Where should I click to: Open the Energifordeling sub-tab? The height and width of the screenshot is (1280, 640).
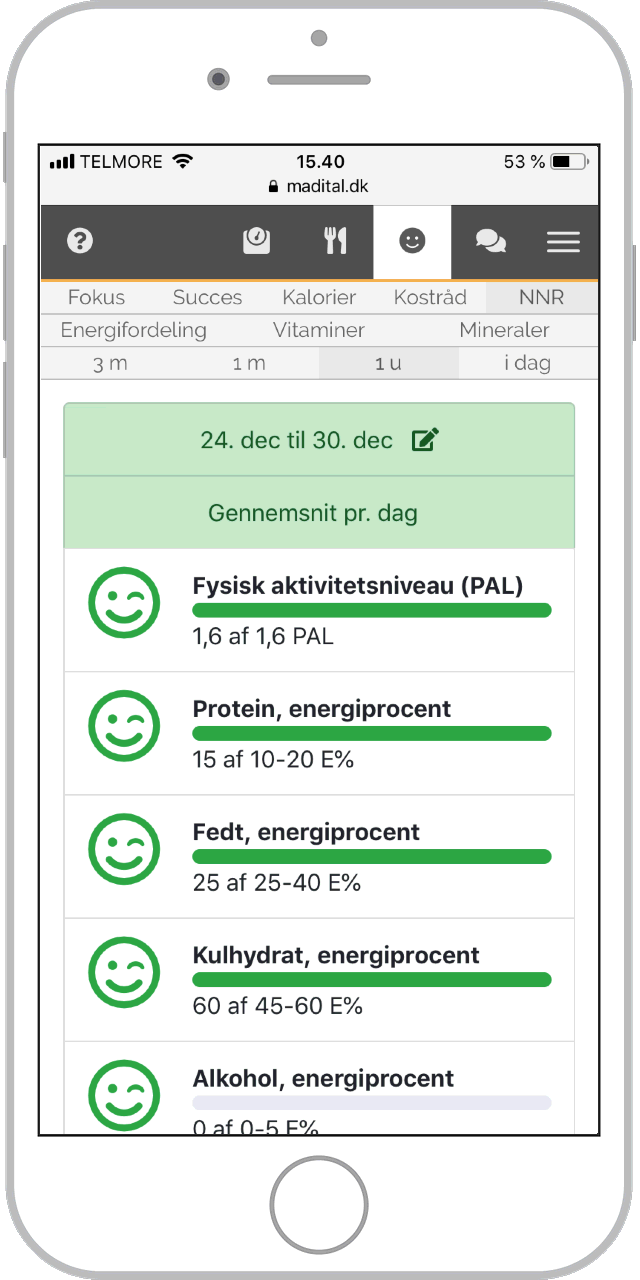pos(134,330)
